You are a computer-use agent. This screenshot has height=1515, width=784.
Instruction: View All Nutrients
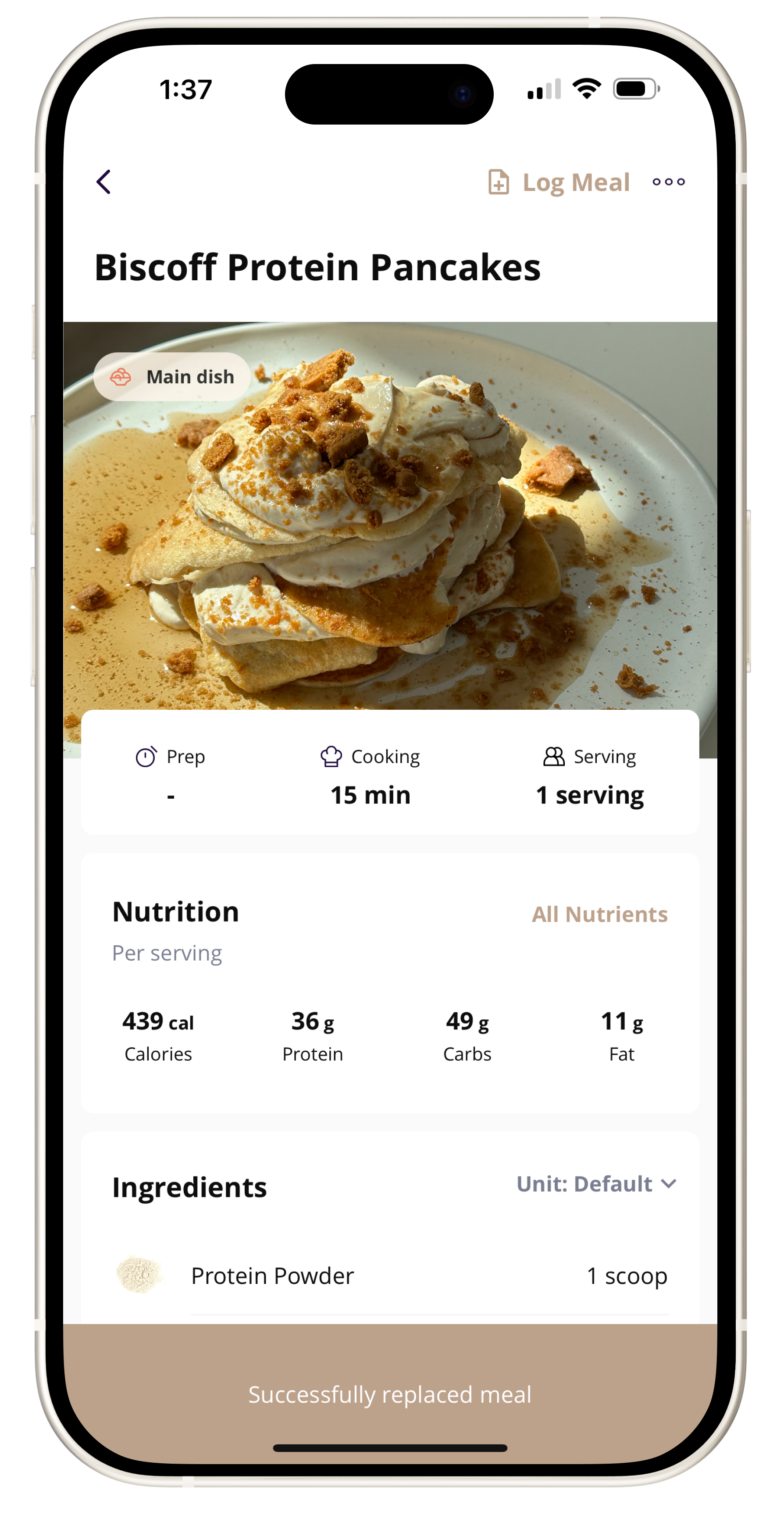pos(599,915)
